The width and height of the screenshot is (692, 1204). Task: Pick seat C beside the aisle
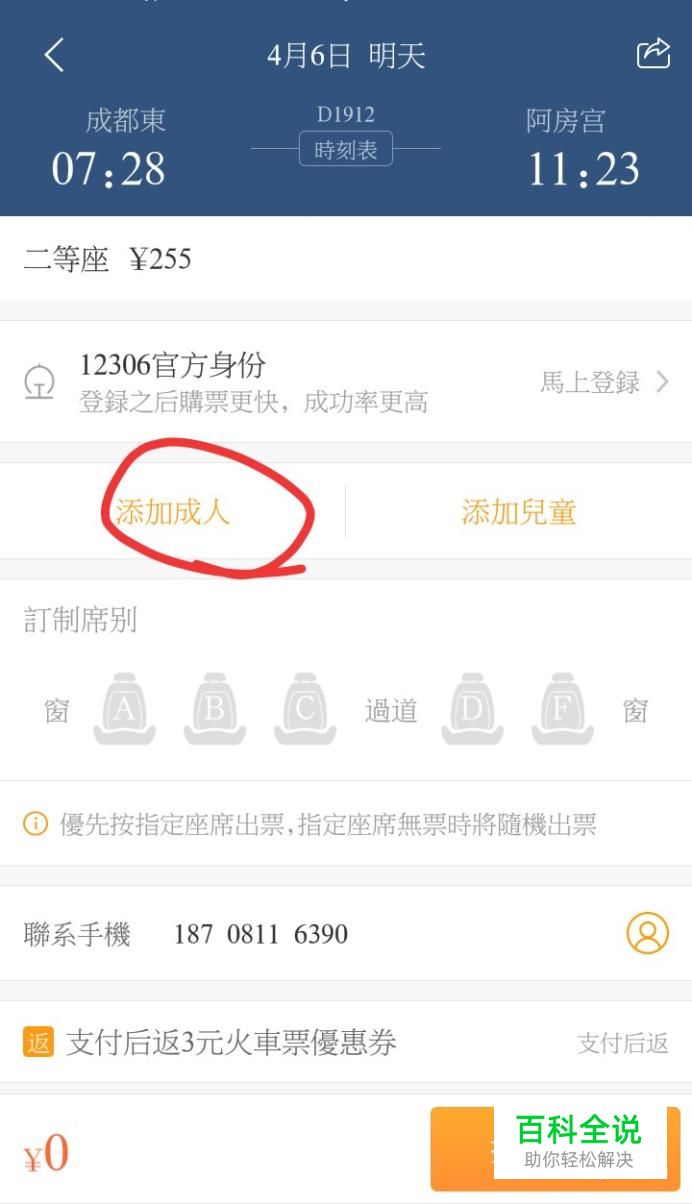(x=305, y=710)
